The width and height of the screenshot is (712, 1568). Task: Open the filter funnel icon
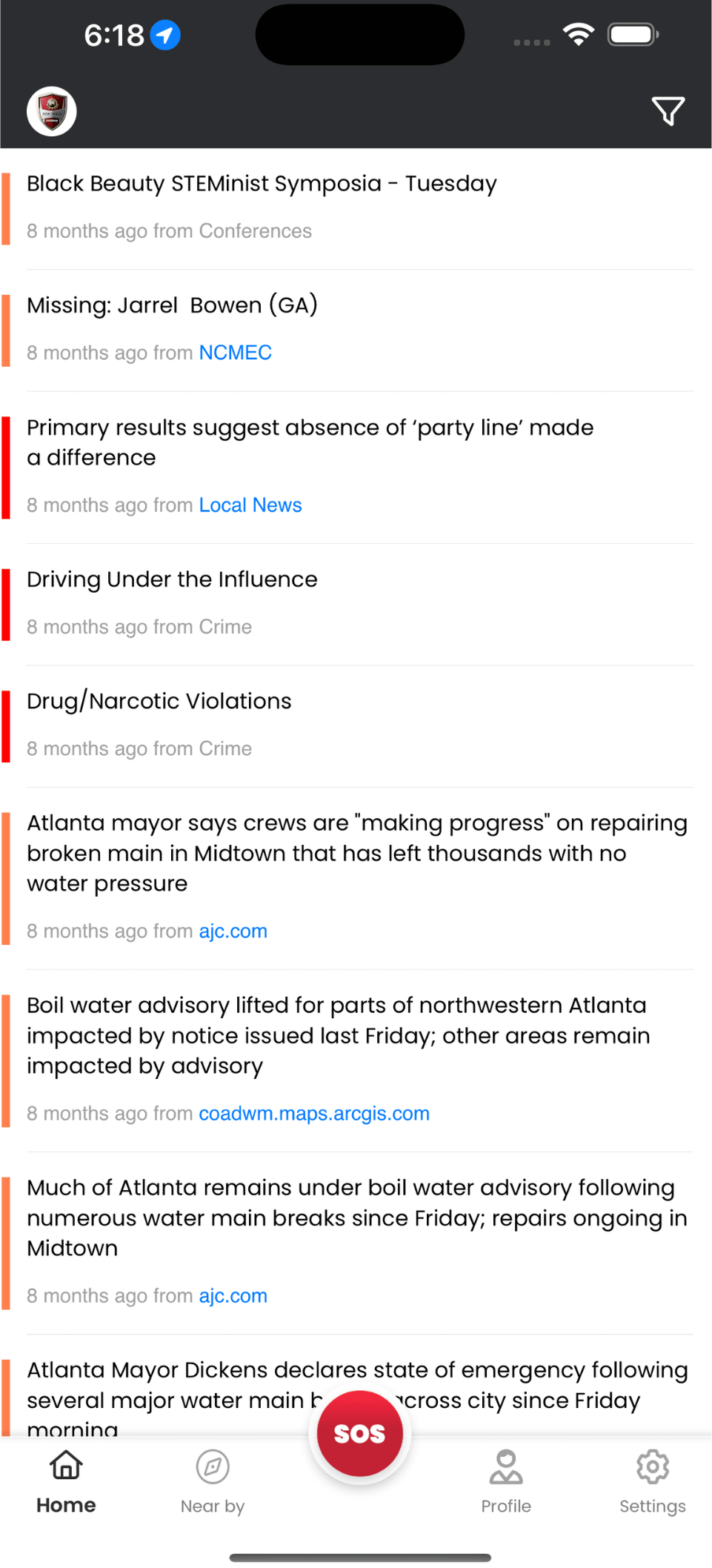(668, 111)
